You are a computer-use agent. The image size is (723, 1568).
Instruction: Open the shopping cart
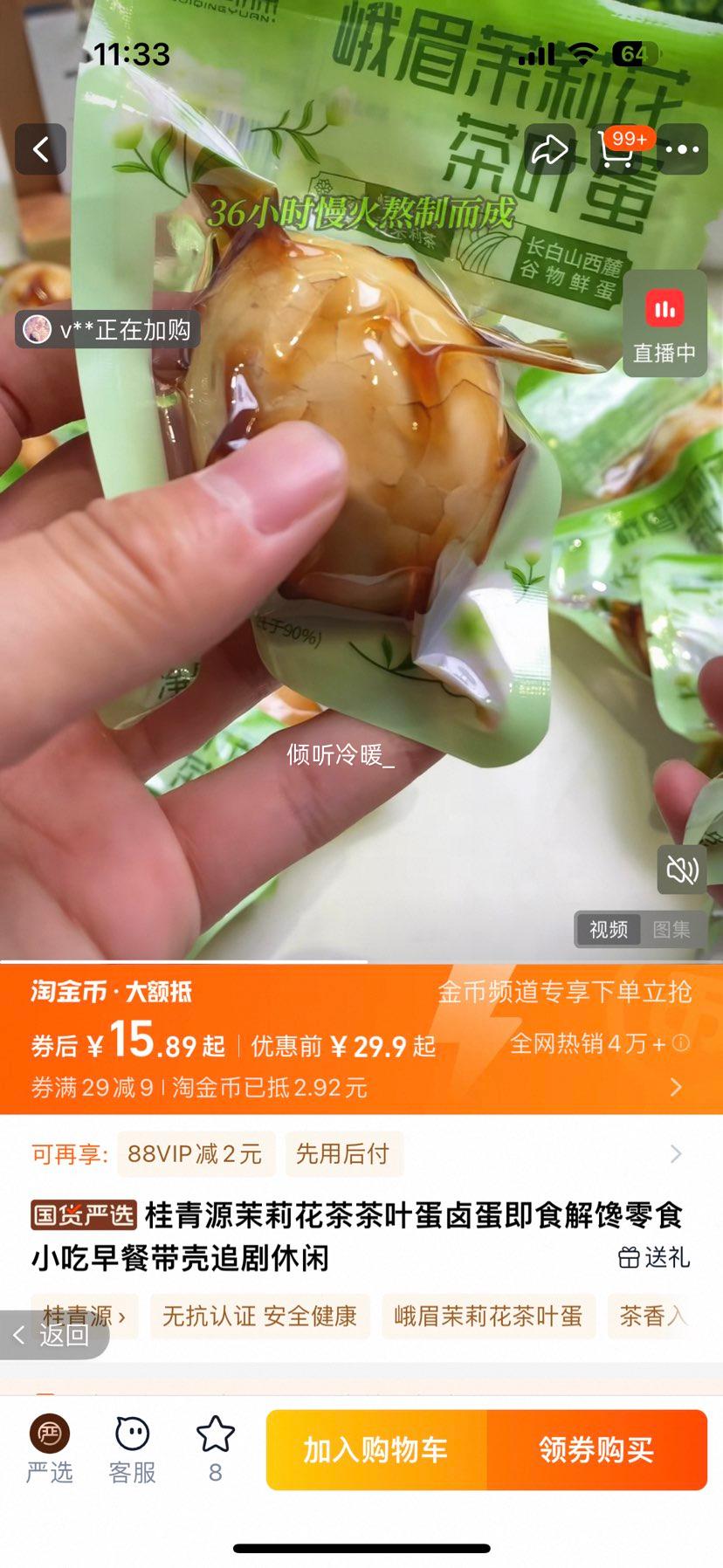[616, 149]
